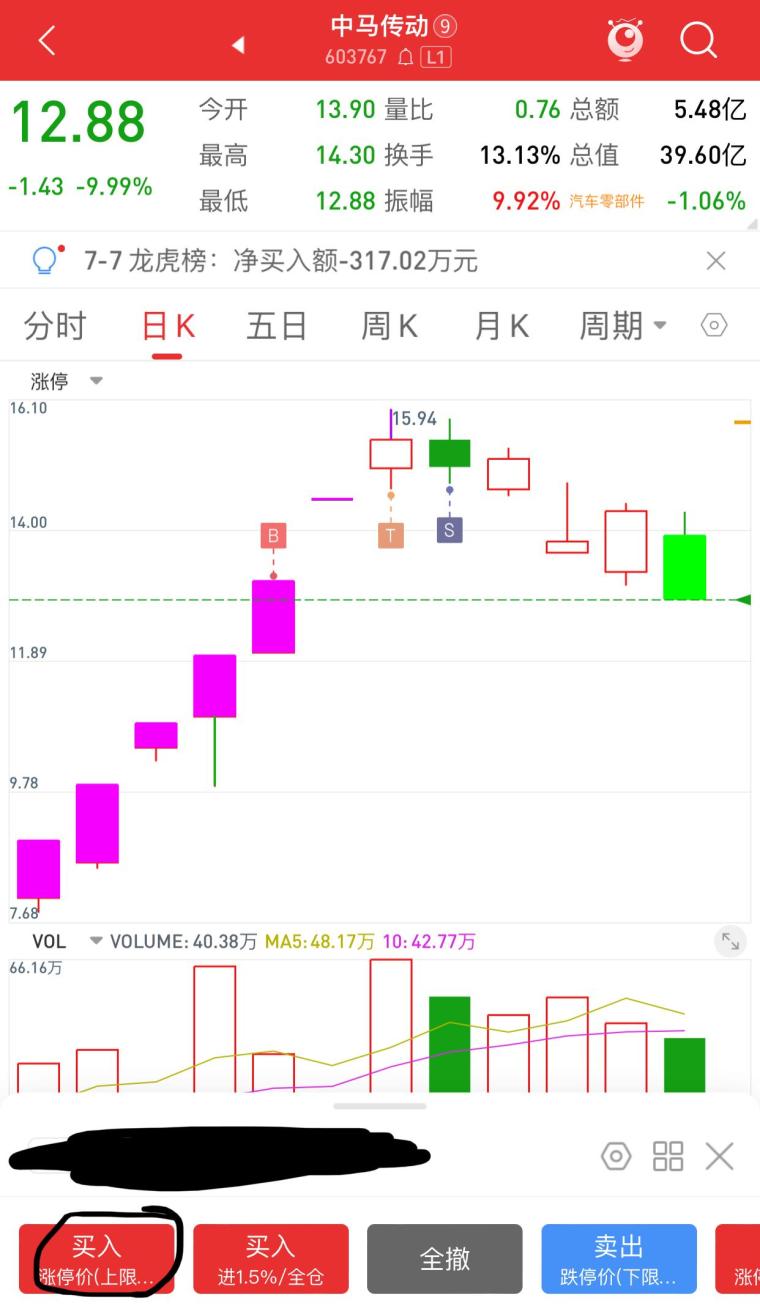Sell at 跌停价 limit-down price
This screenshot has width=760, height=1314.
619,1259
